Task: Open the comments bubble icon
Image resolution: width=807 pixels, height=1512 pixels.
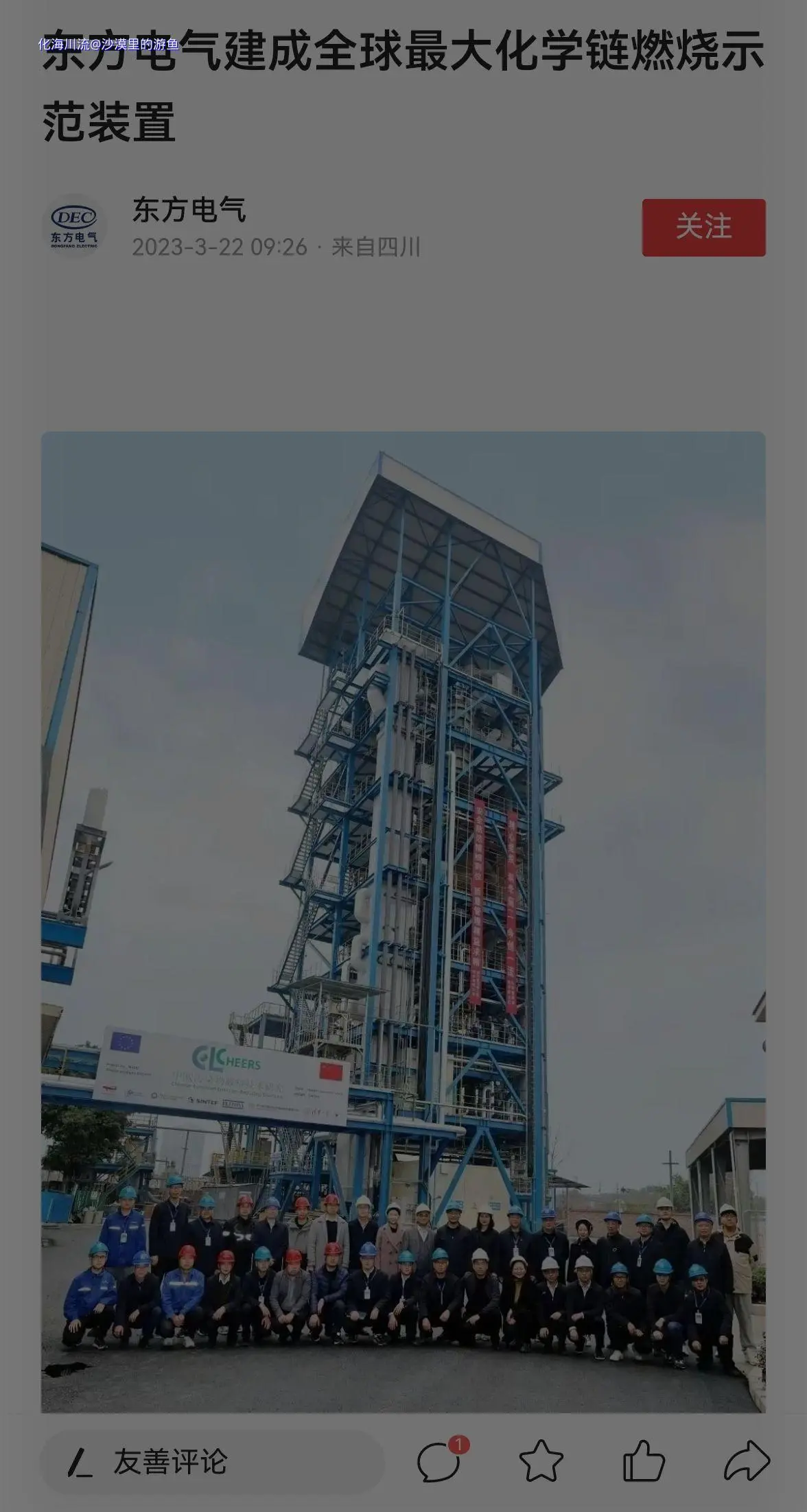Action: [x=439, y=1462]
